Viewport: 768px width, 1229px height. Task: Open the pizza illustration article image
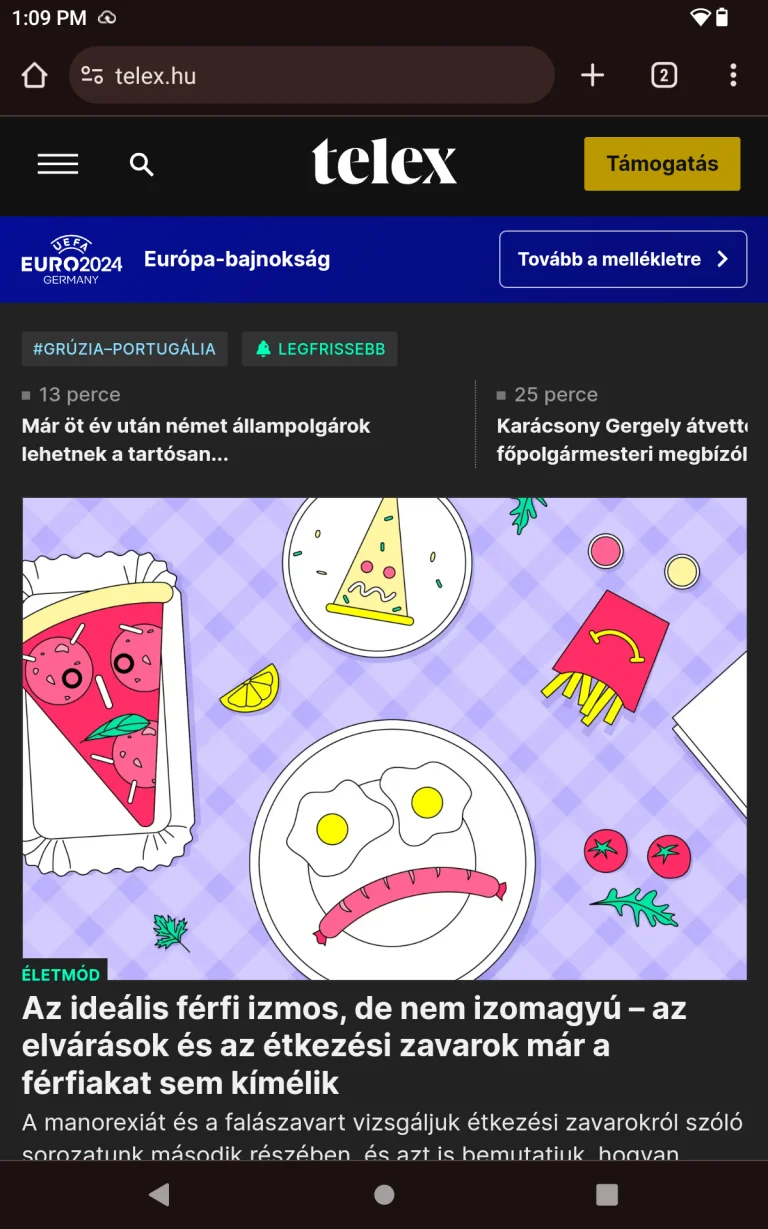384,738
